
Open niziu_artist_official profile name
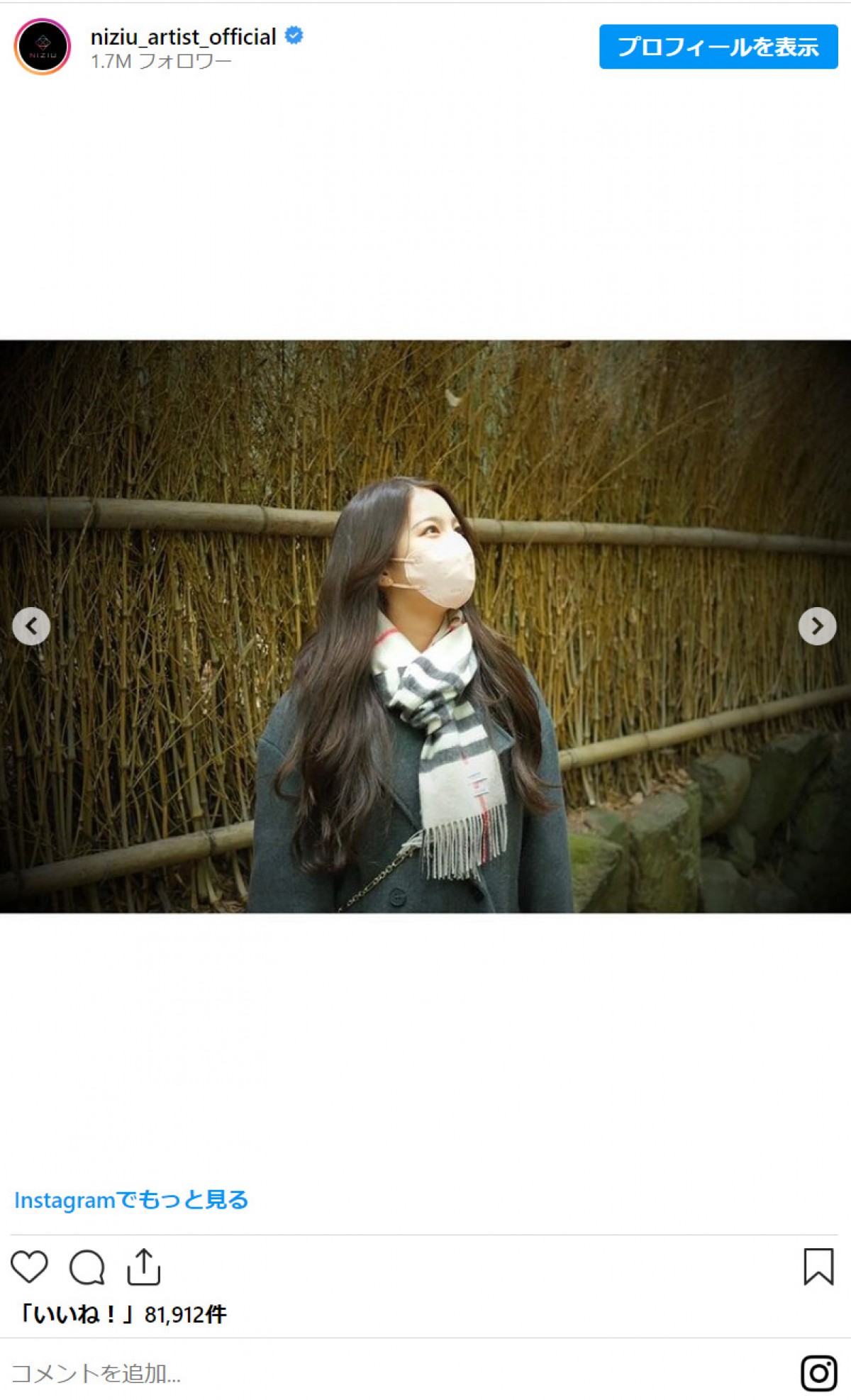click(x=183, y=37)
